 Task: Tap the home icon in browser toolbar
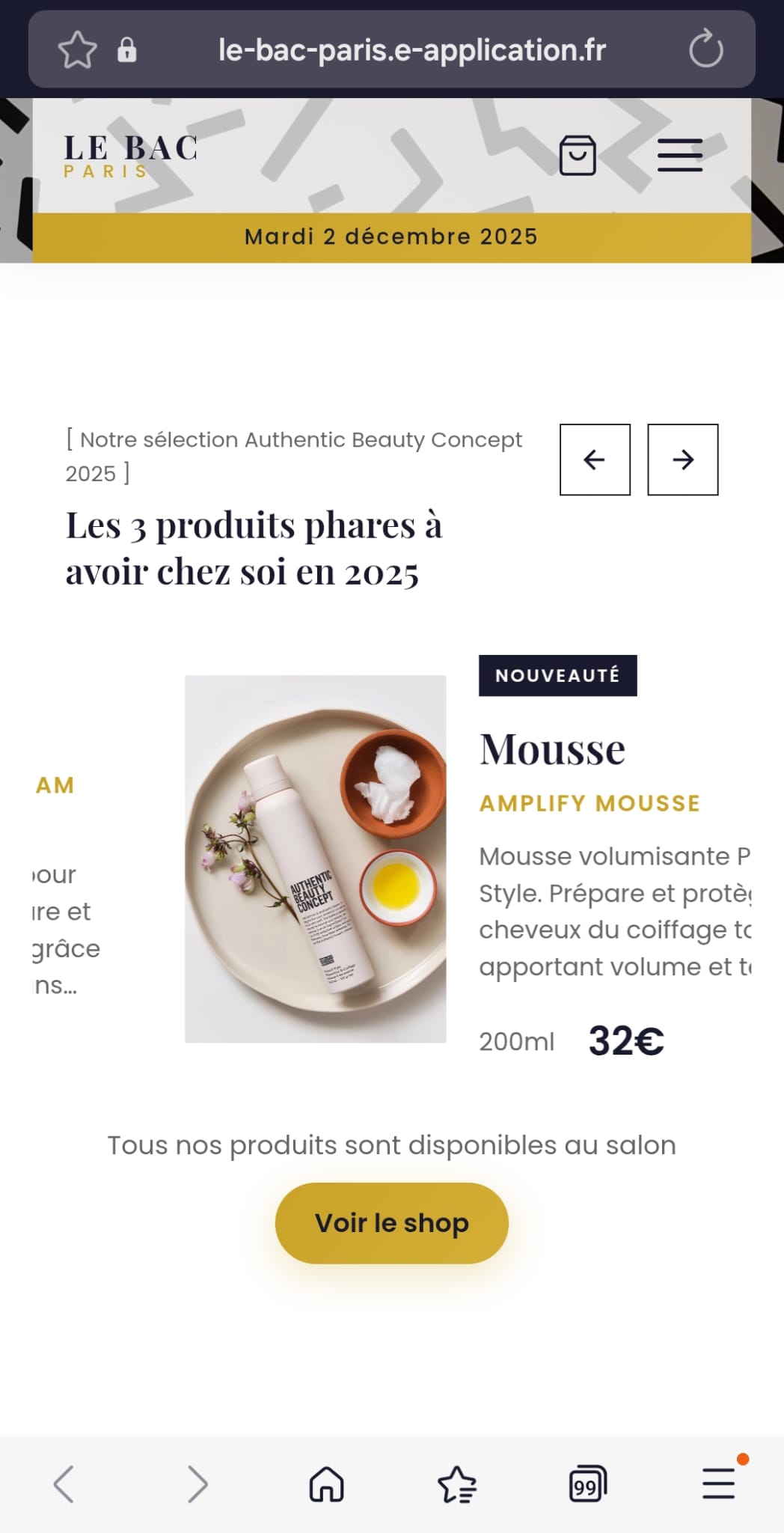click(x=328, y=1484)
